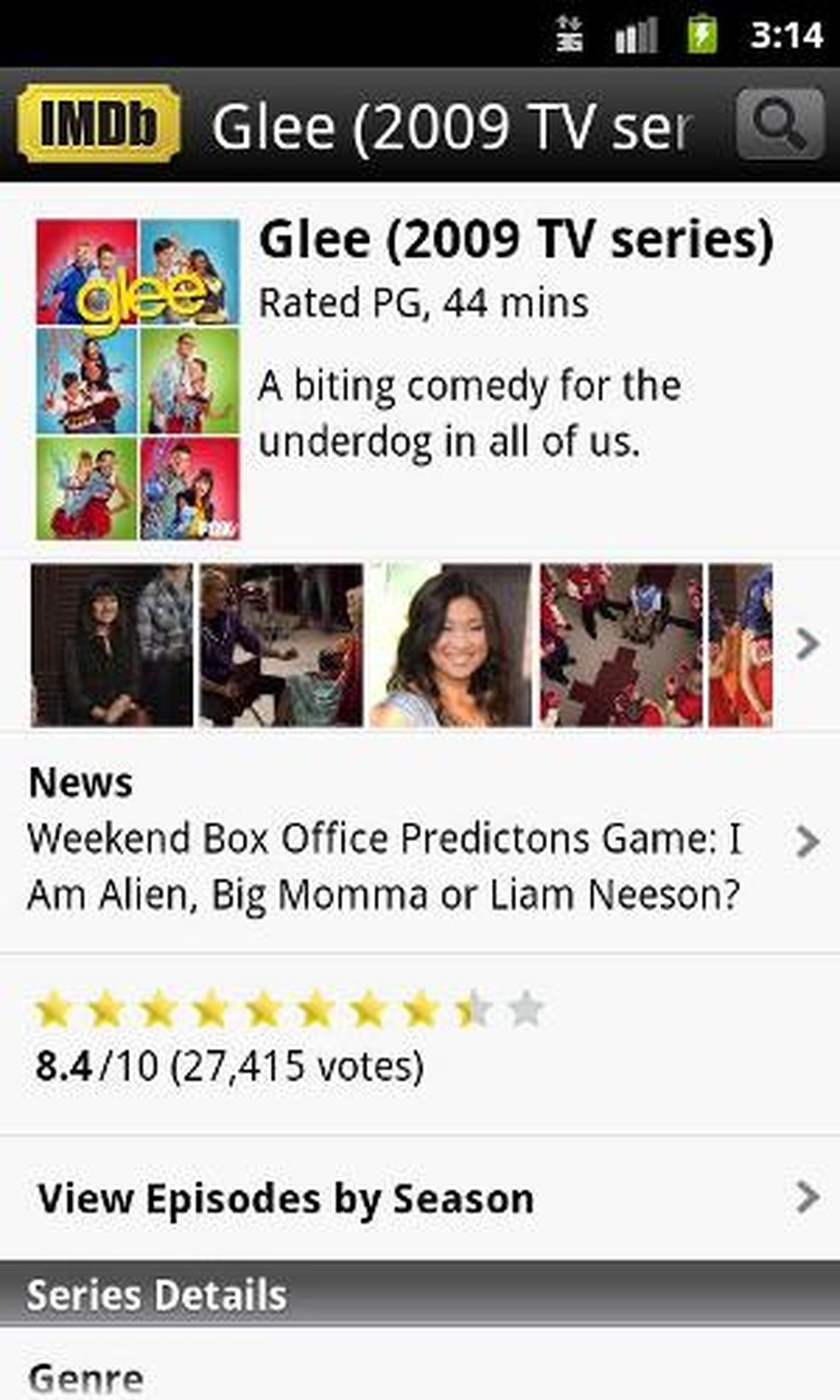Image resolution: width=840 pixels, height=1400 pixels.
Task: Open the 8.4/10 star rating row
Action: [290, 1037]
